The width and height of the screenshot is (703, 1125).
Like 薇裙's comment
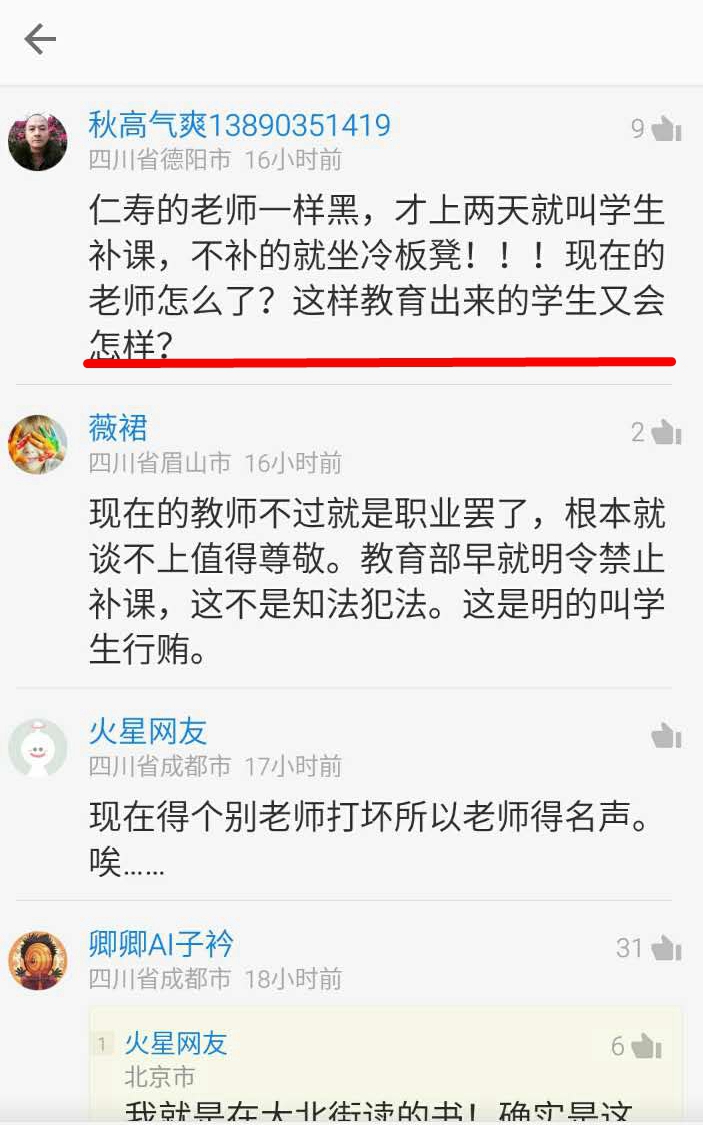666,433
